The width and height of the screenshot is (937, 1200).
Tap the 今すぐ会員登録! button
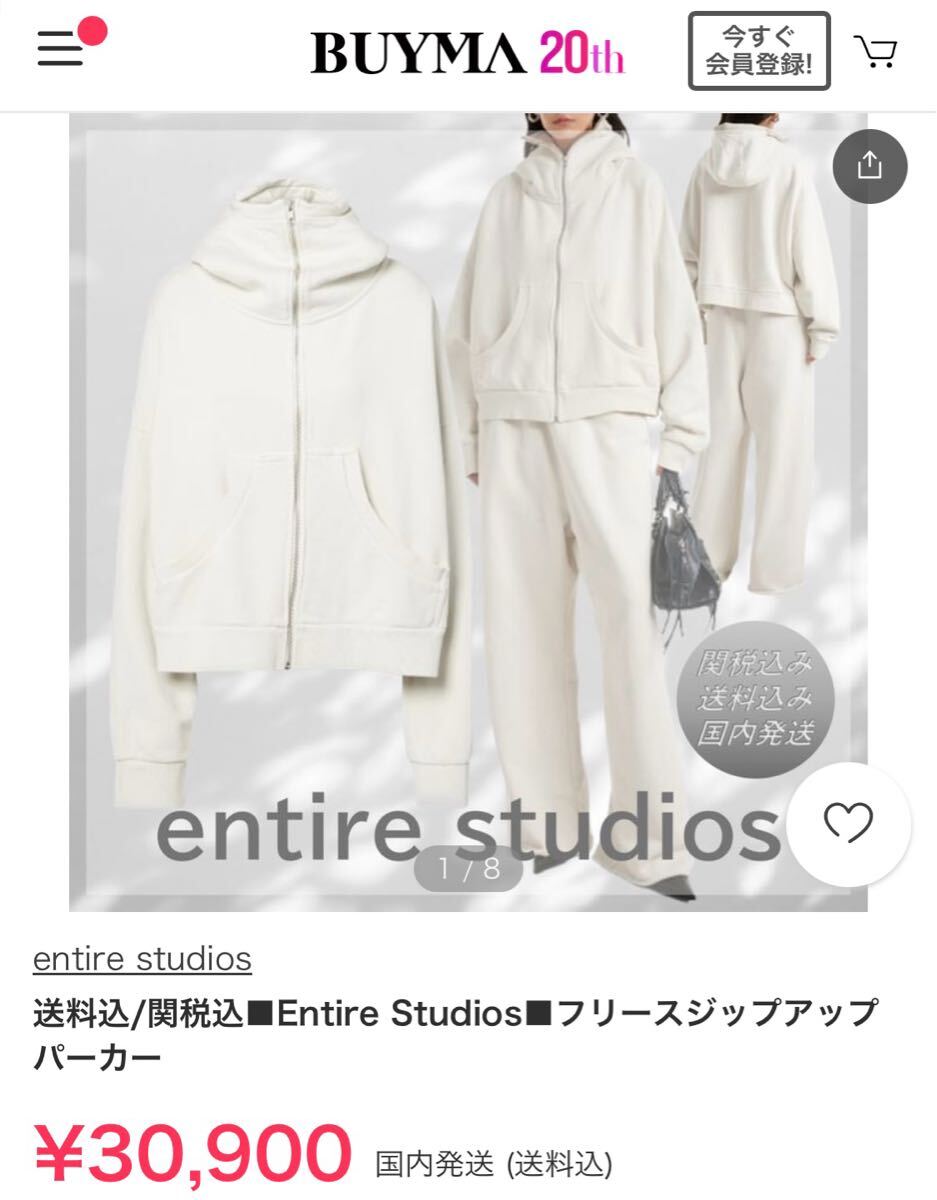759,51
